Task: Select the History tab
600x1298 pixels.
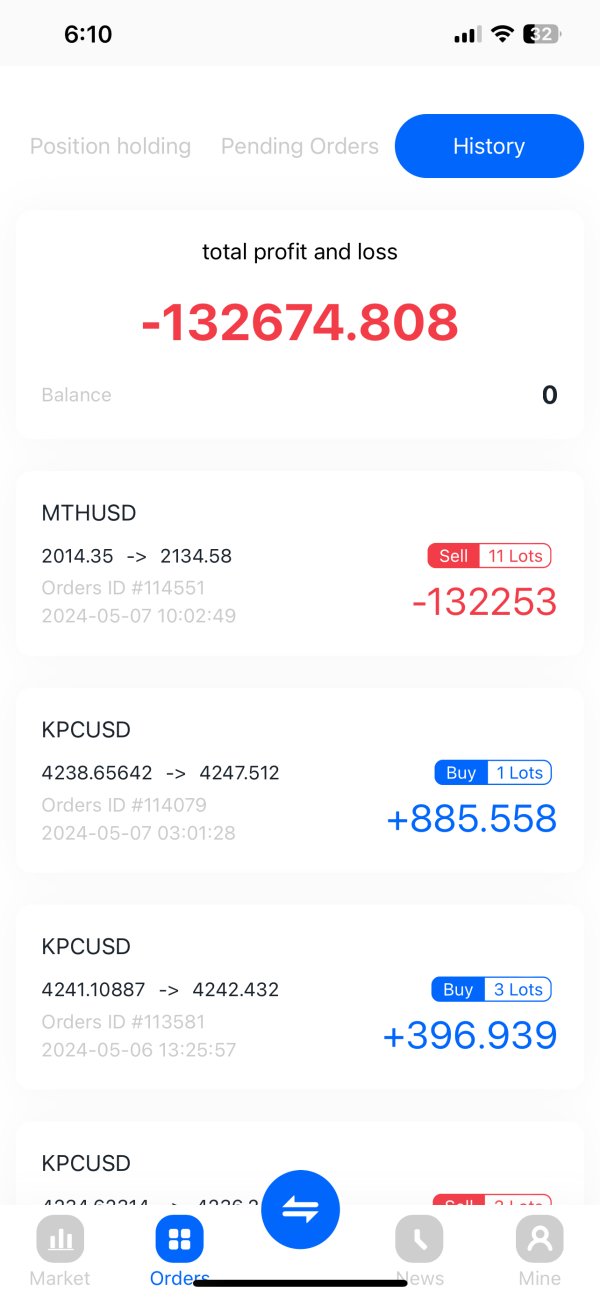Action: 489,146
